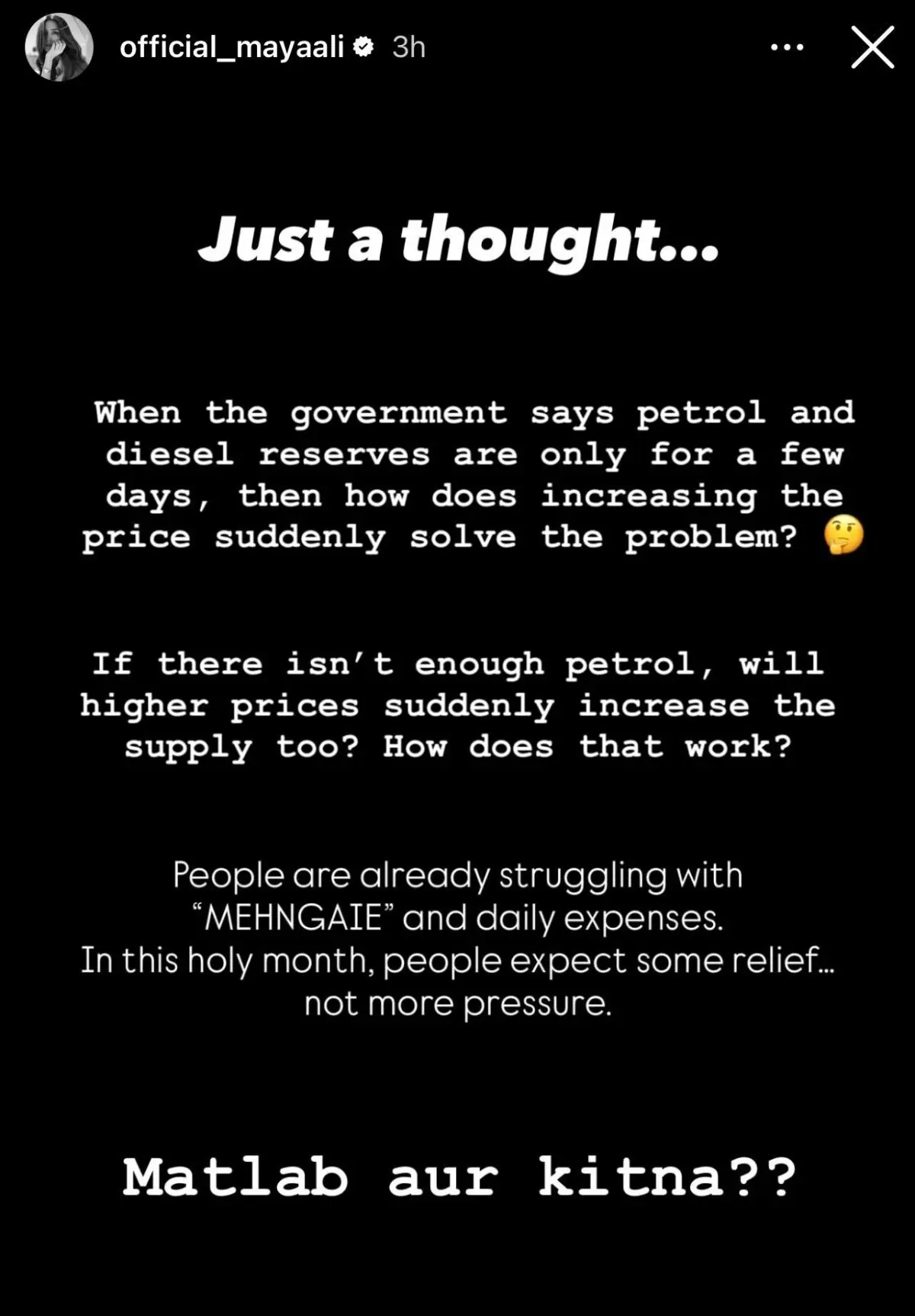This screenshot has width=915, height=1316.
Task: Tap the official_mayaali username
Action: 232,47
